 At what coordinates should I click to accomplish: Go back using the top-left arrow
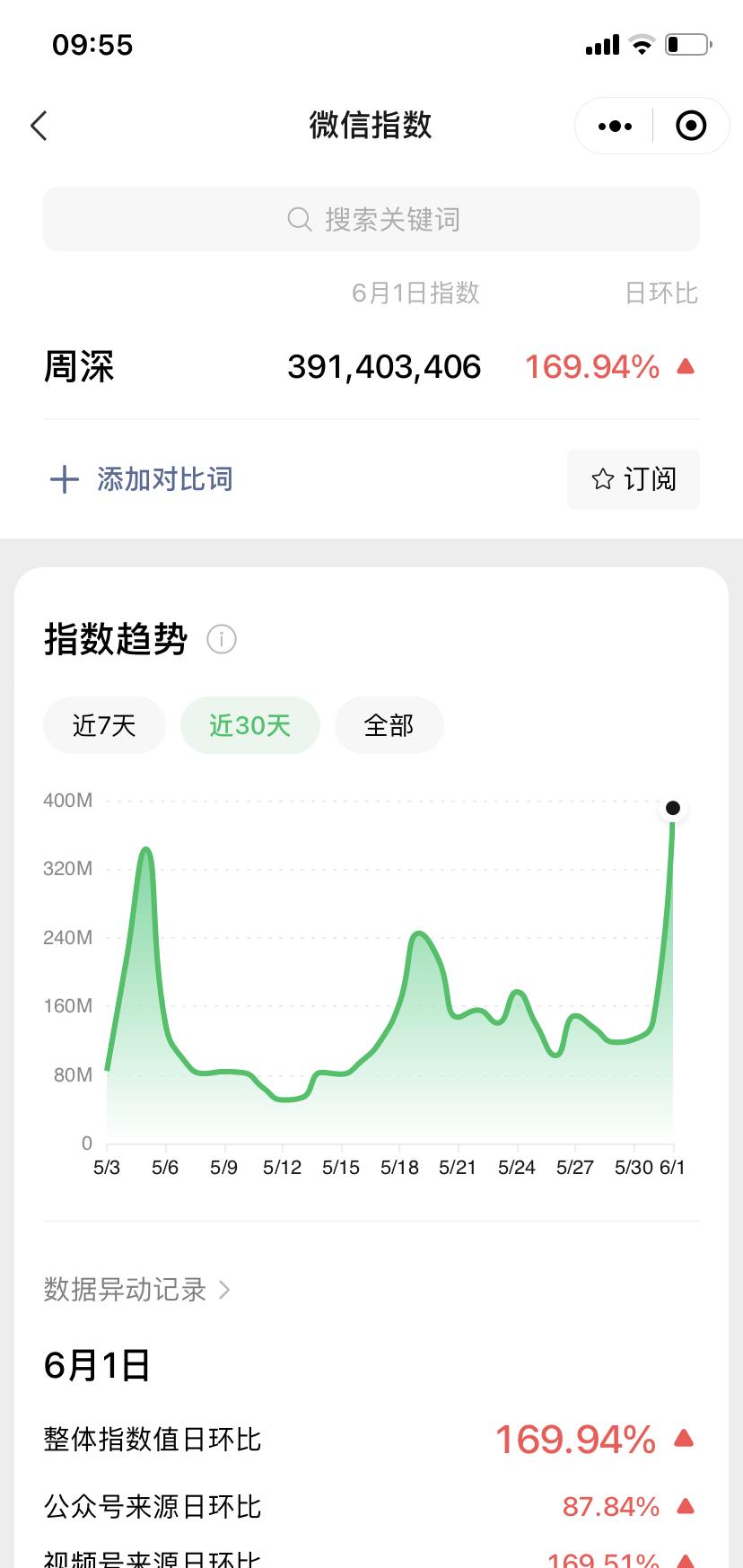[x=39, y=126]
